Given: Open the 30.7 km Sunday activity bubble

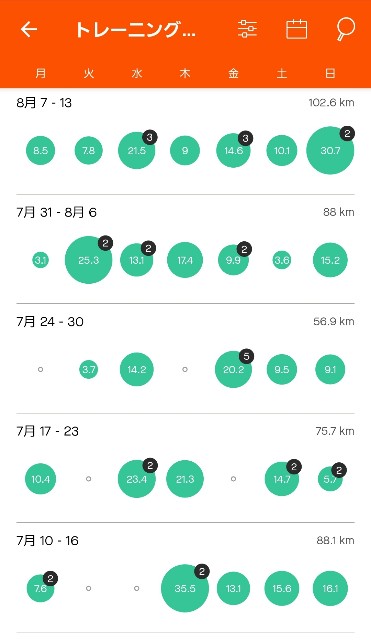Looking at the screenshot, I should click(330, 151).
